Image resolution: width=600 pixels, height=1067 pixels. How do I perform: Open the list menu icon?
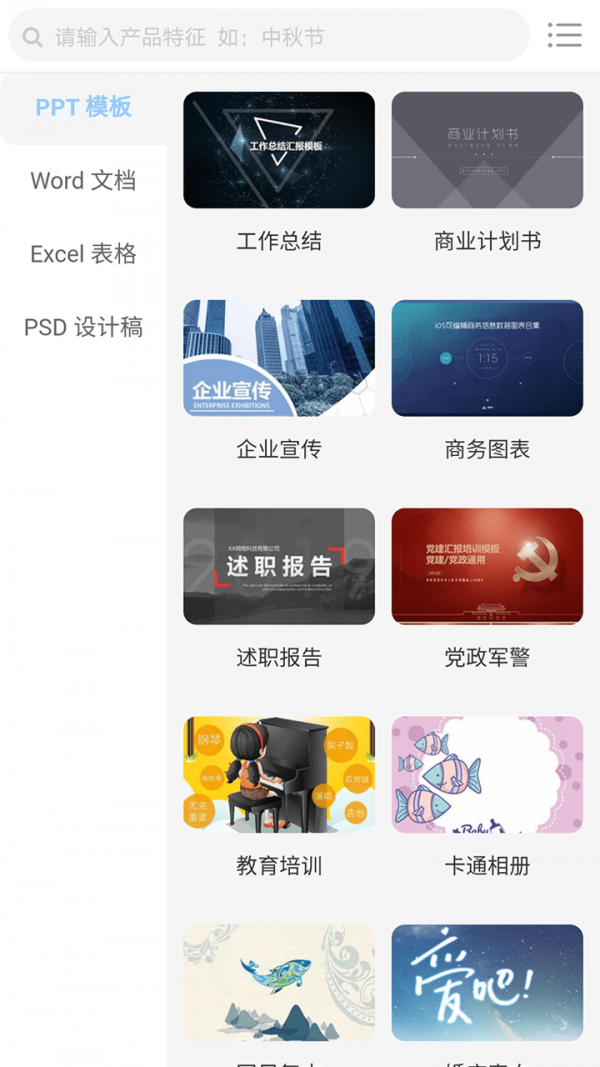tap(564, 36)
